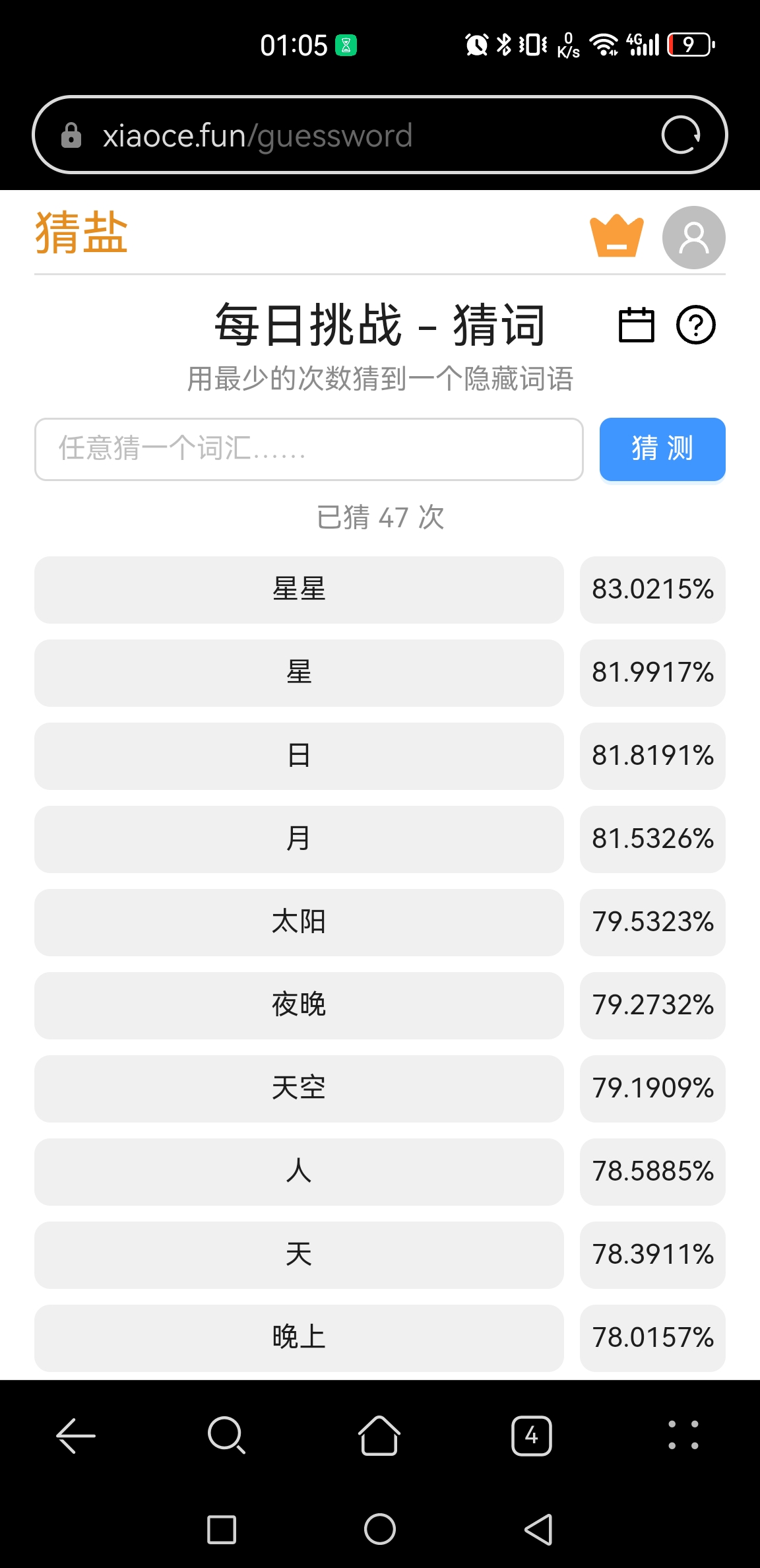Open the help question mark icon
The height and width of the screenshot is (1568, 760).
[695, 325]
